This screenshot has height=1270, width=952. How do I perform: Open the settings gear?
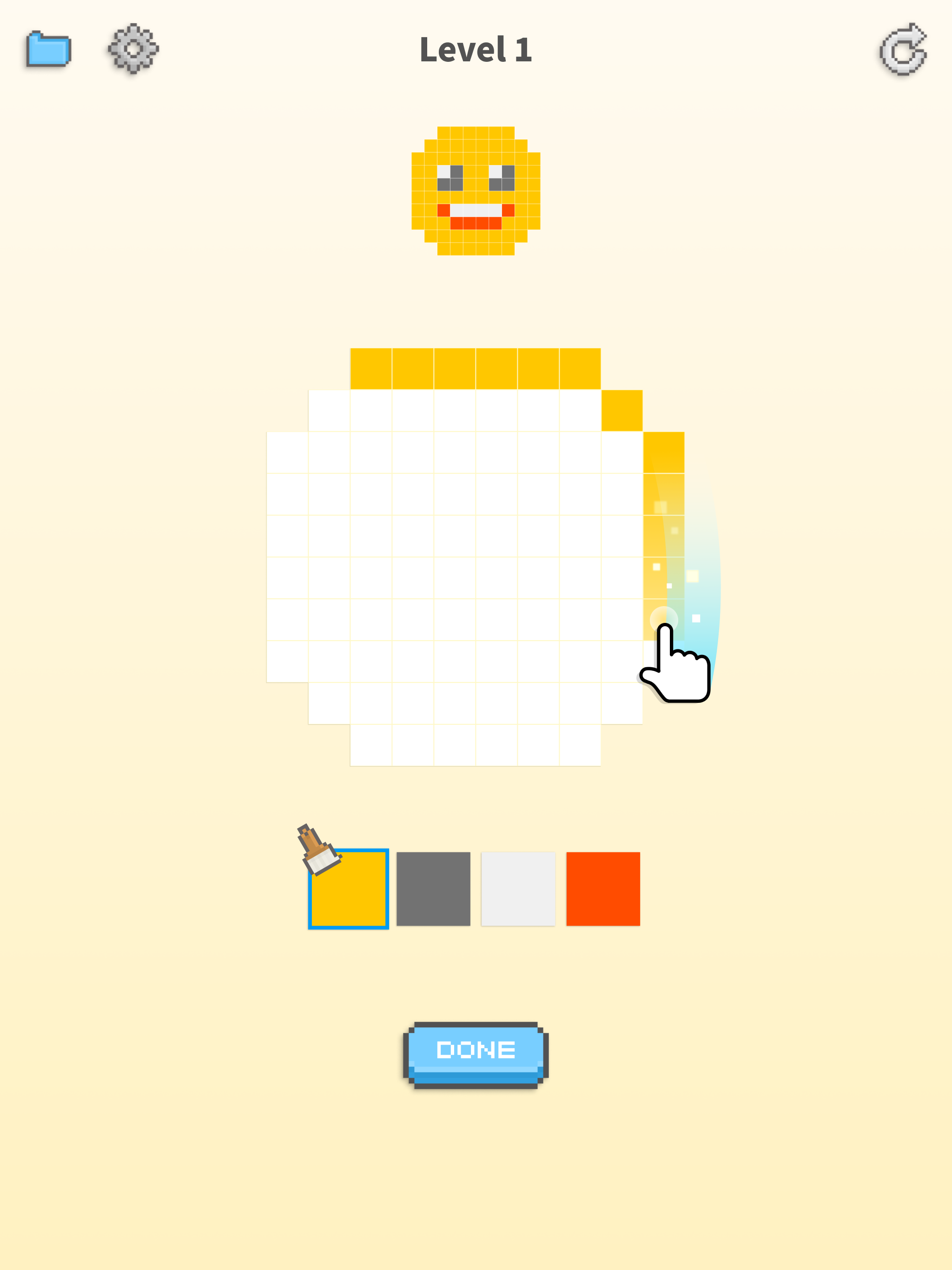(x=133, y=49)
